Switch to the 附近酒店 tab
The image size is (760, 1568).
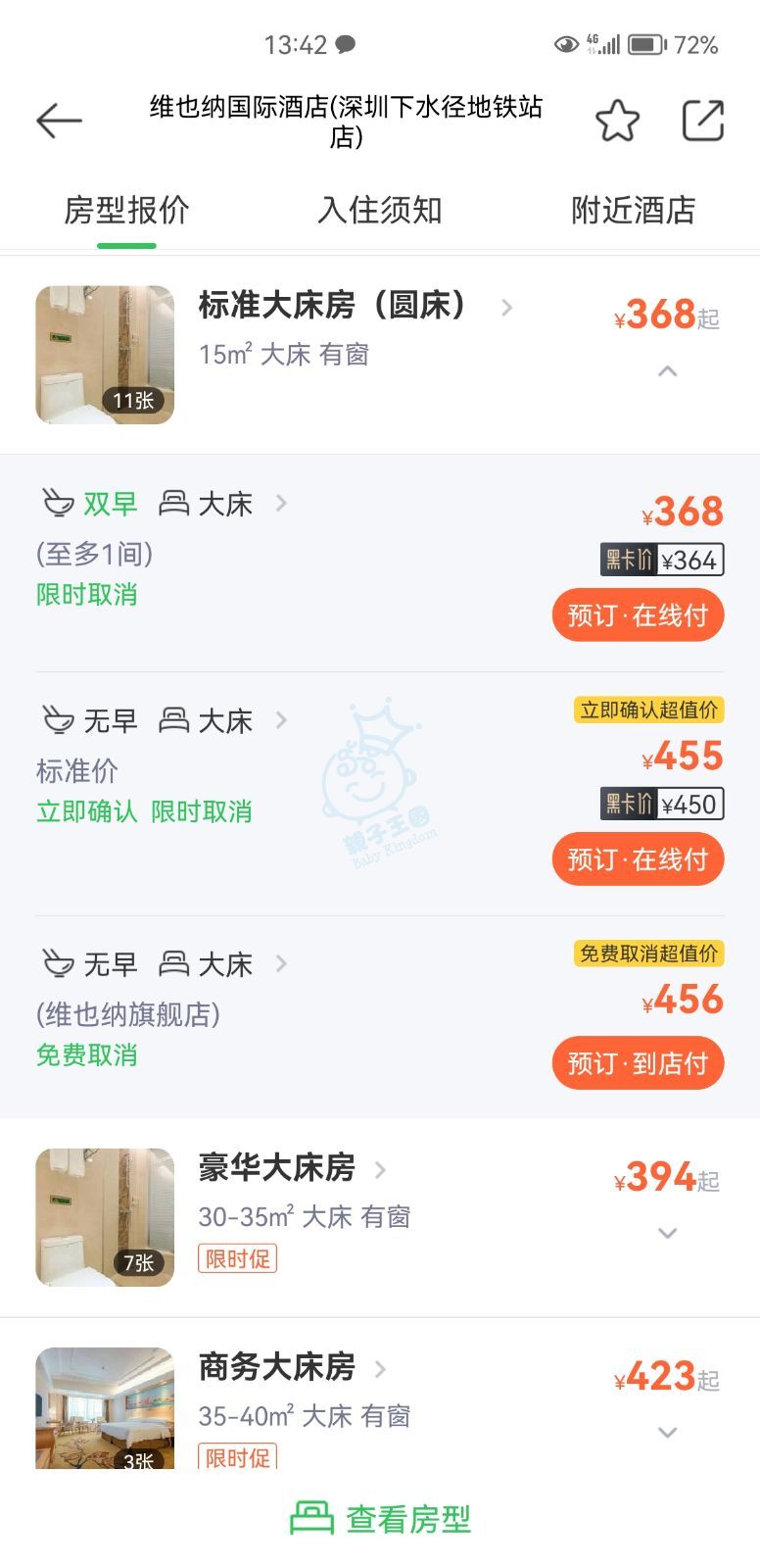[633, 210]
